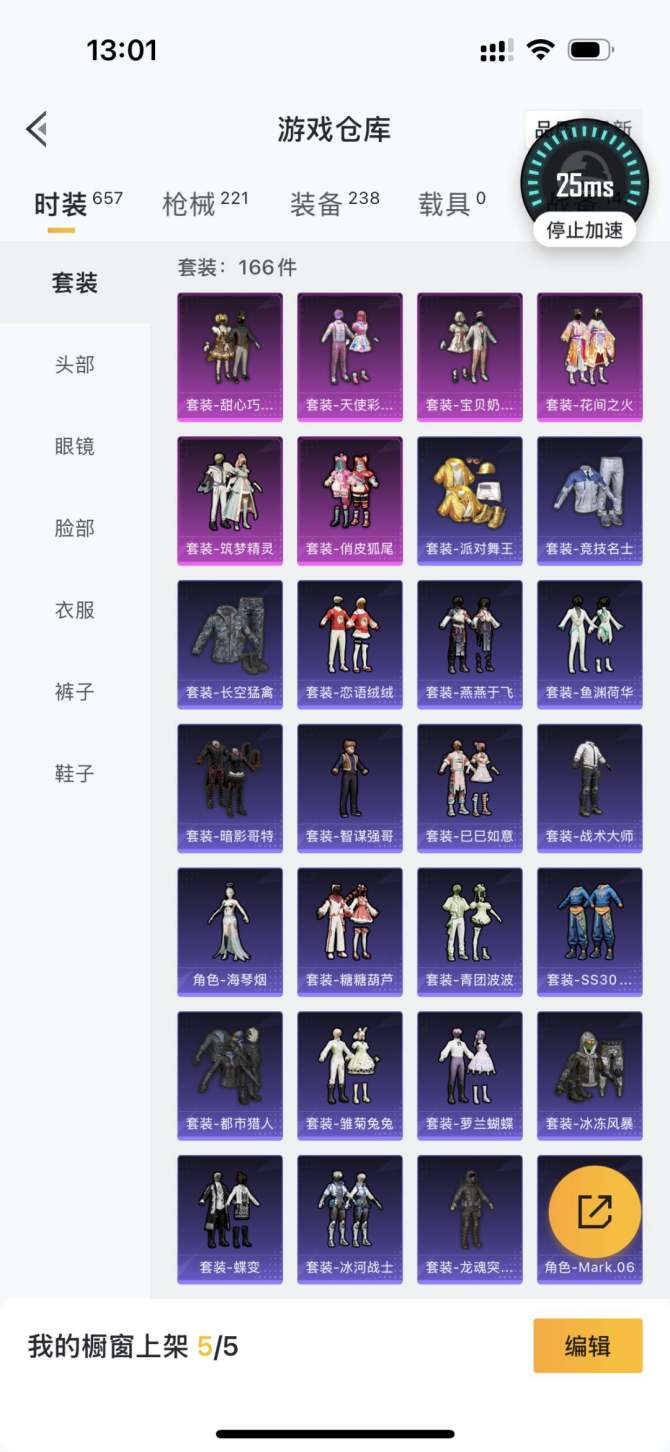Open the 角色-海琴烟 item
This screenshot has height=1452, width=670.
point(229,931)
